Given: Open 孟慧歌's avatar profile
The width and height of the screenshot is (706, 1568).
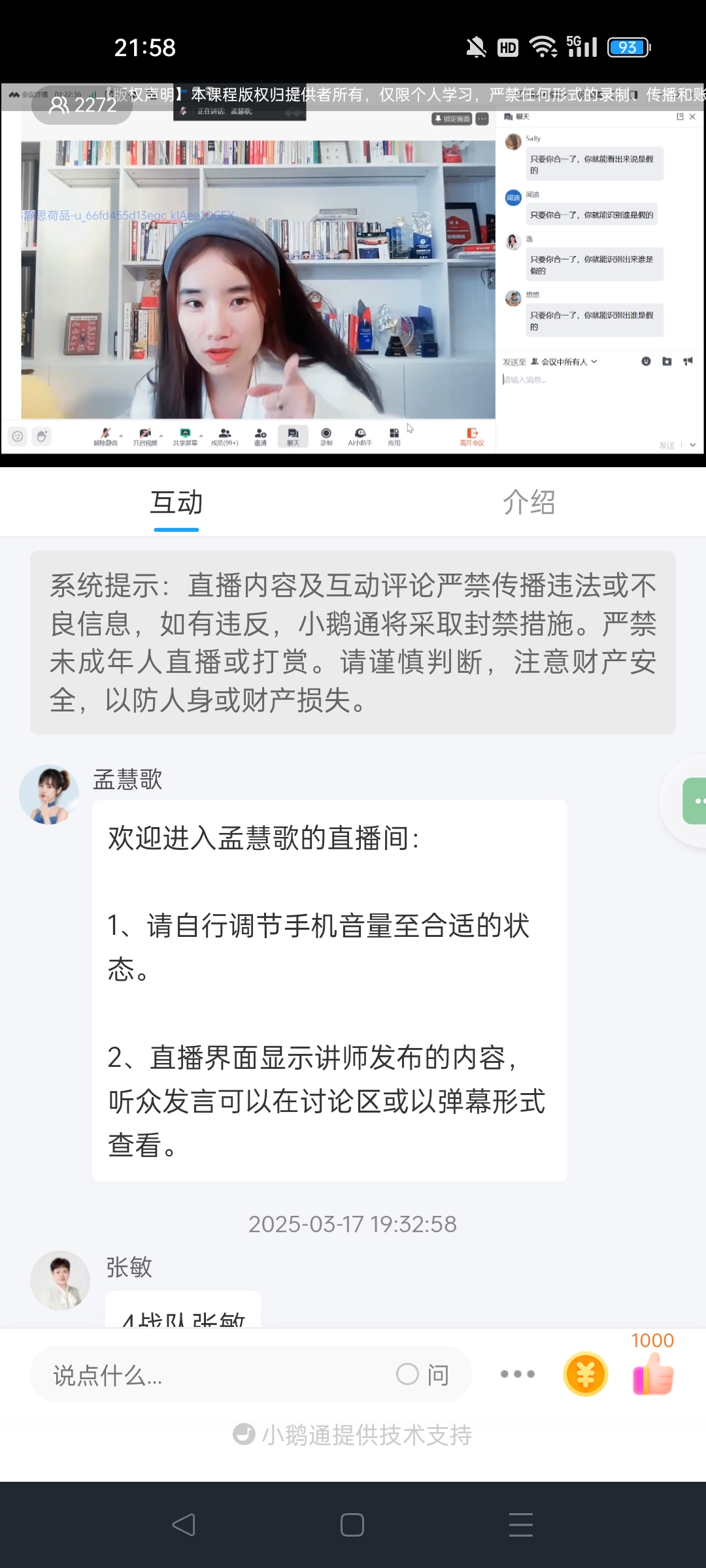Looking at the screenshot, I should (x=49, y=794).
